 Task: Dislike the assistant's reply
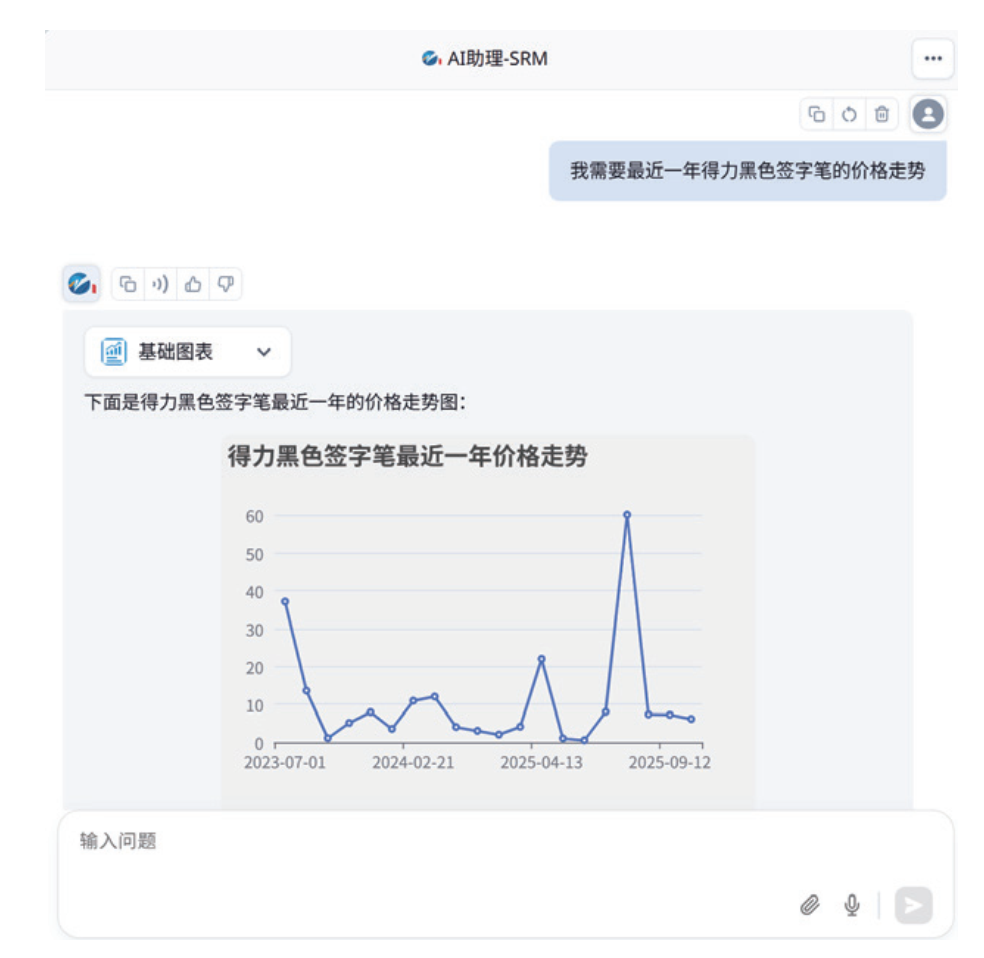226,284
